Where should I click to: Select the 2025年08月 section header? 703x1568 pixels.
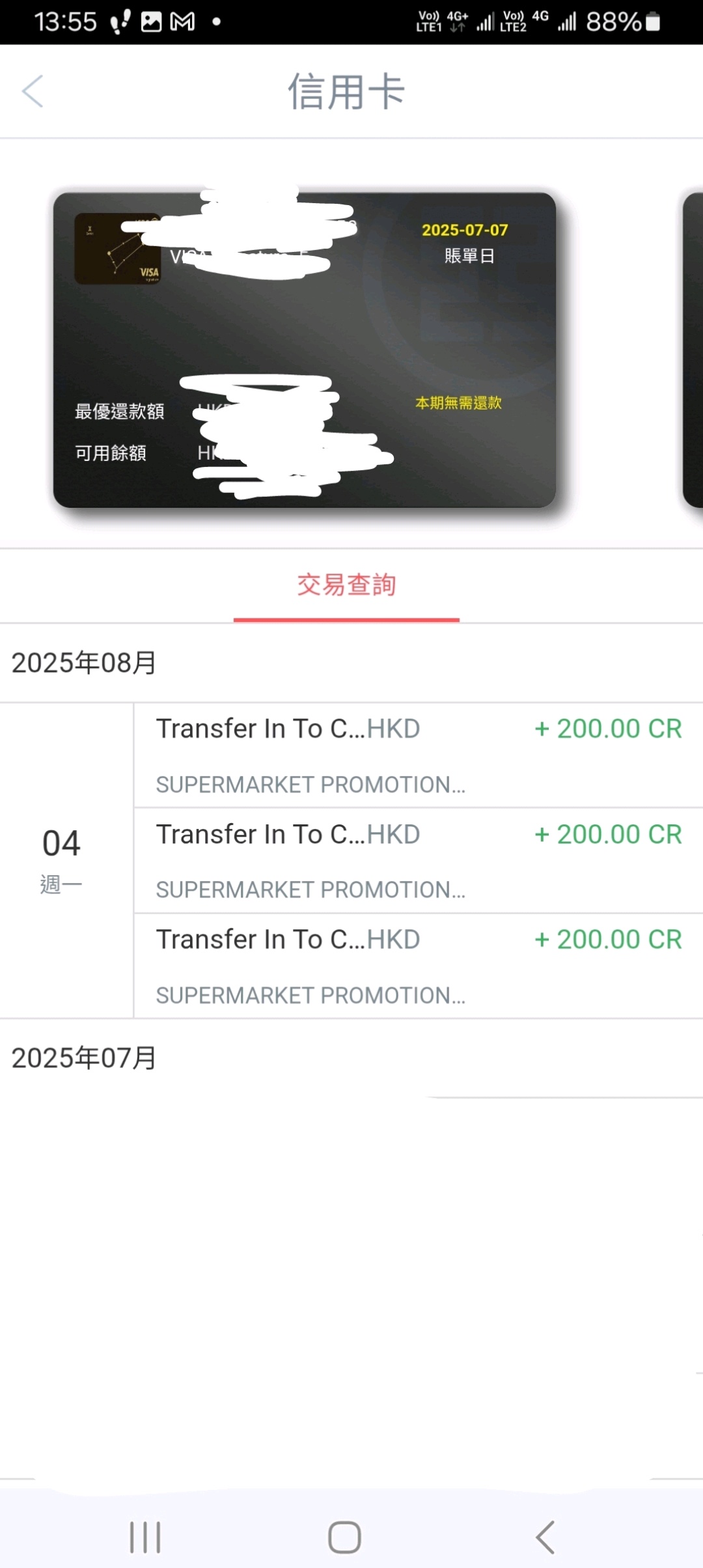click(84, 664)
